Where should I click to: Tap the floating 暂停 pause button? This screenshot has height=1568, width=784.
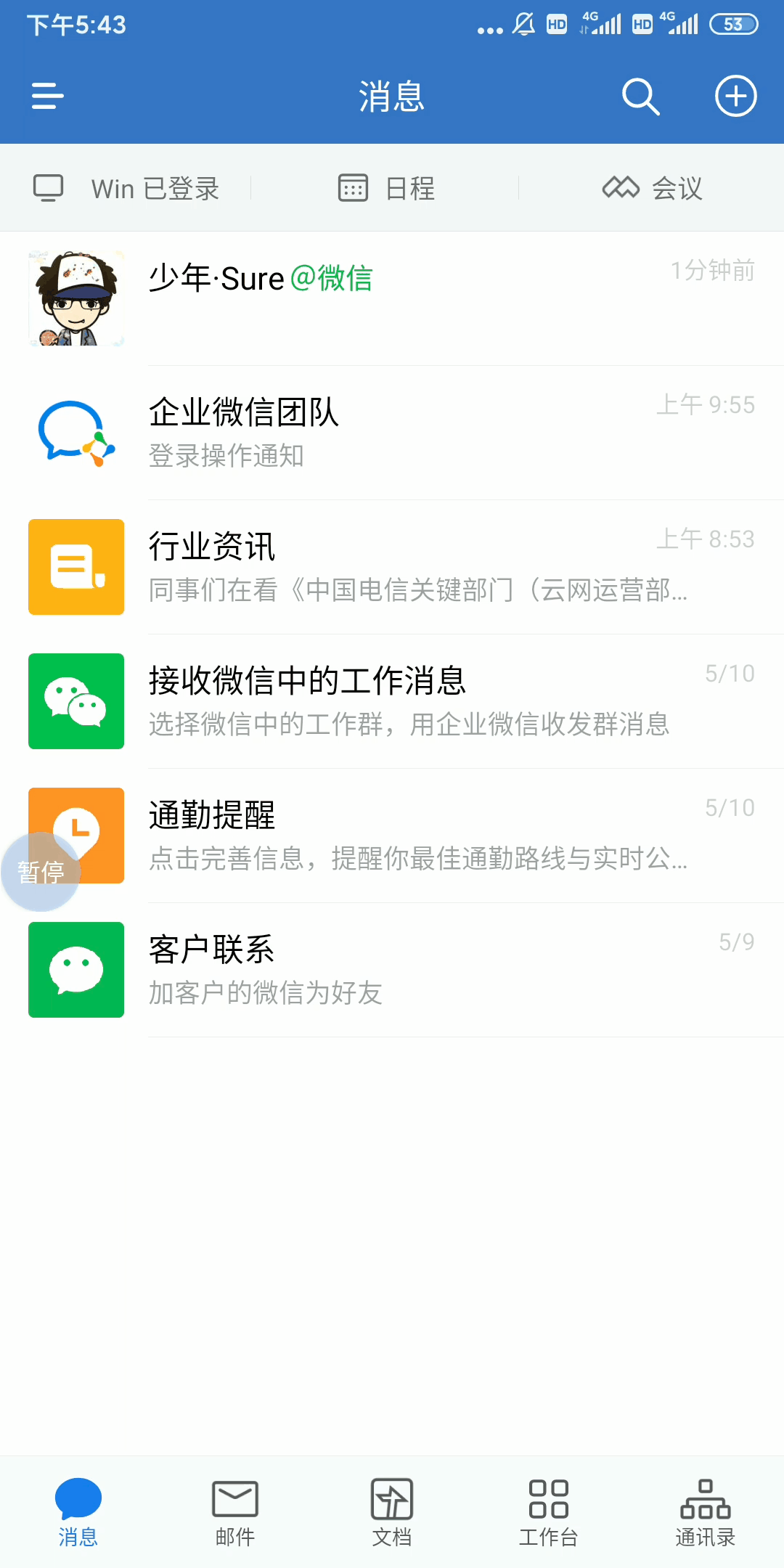41,871
